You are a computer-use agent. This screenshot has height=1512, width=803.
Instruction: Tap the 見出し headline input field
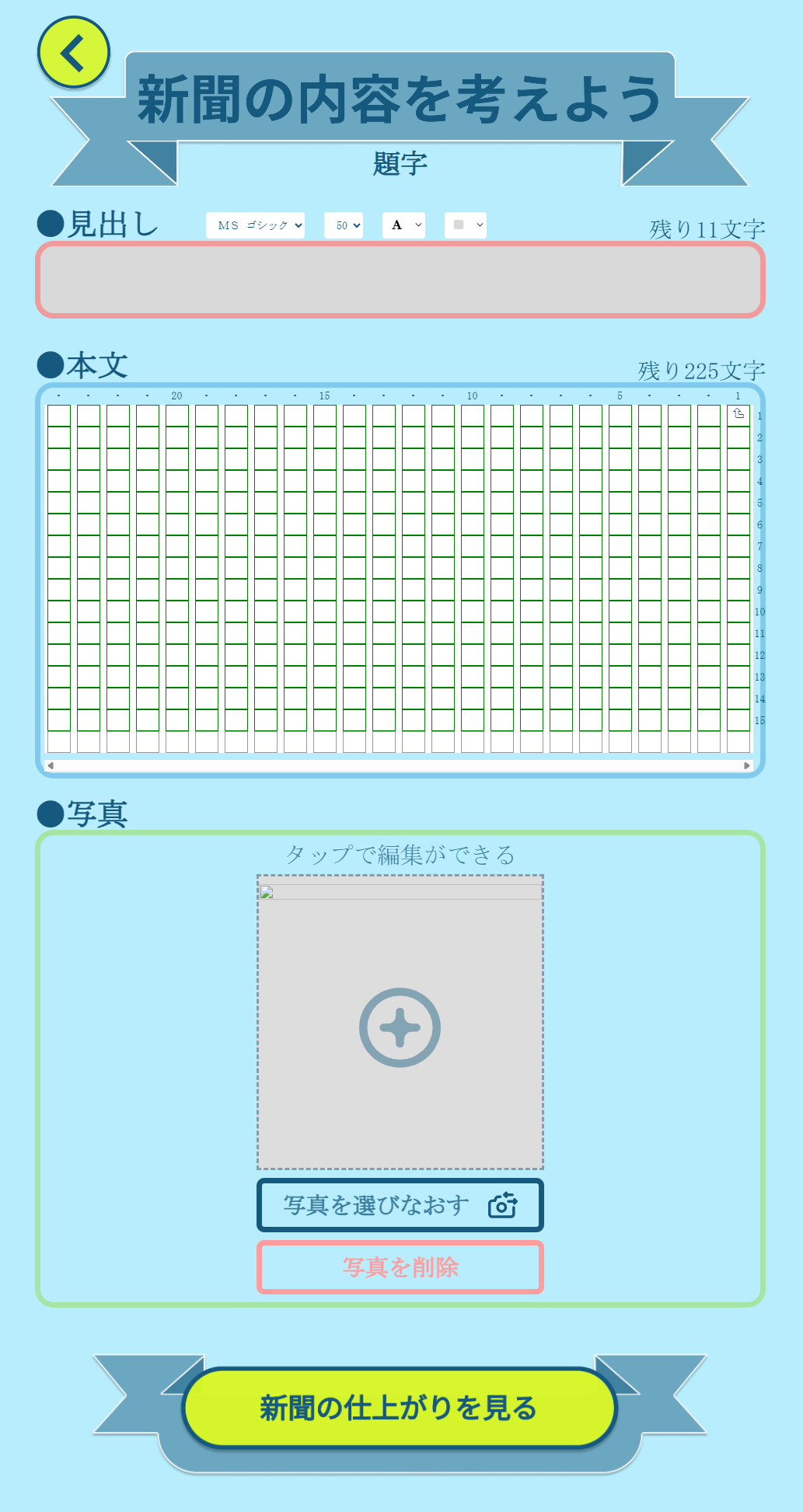pos(400,280)
